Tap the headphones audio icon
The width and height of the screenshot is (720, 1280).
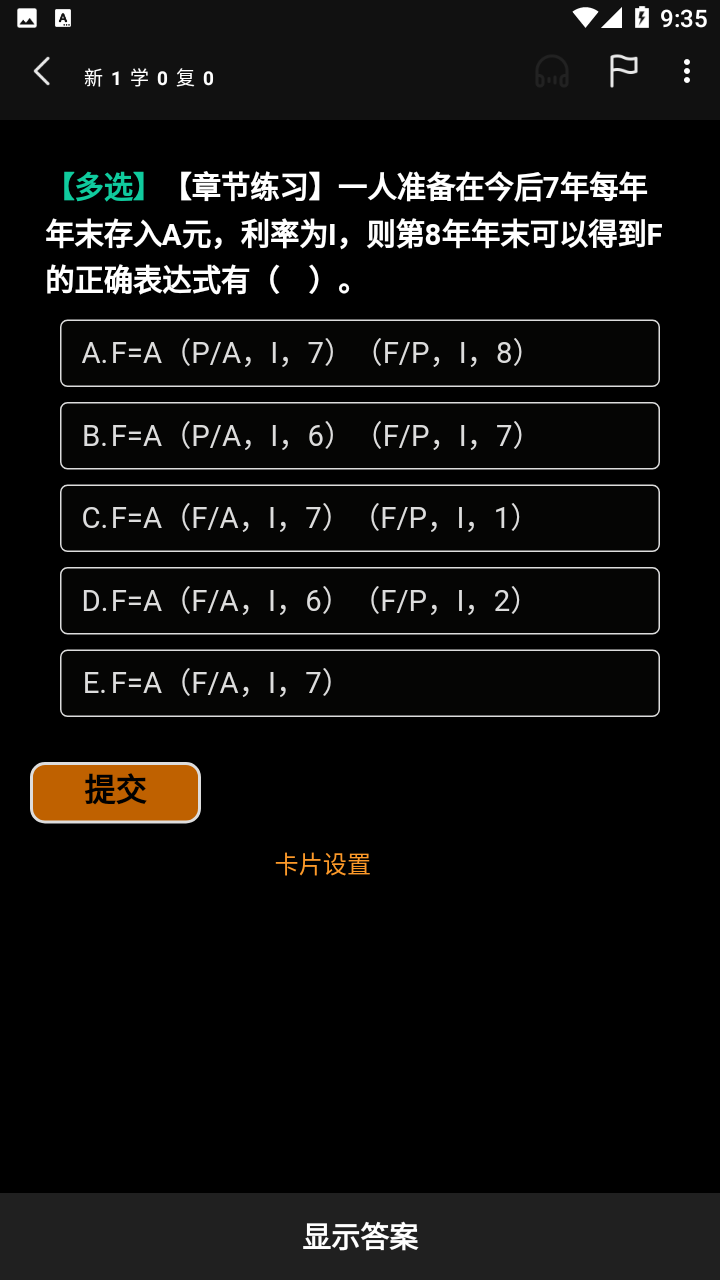click(x=552, y=72)
